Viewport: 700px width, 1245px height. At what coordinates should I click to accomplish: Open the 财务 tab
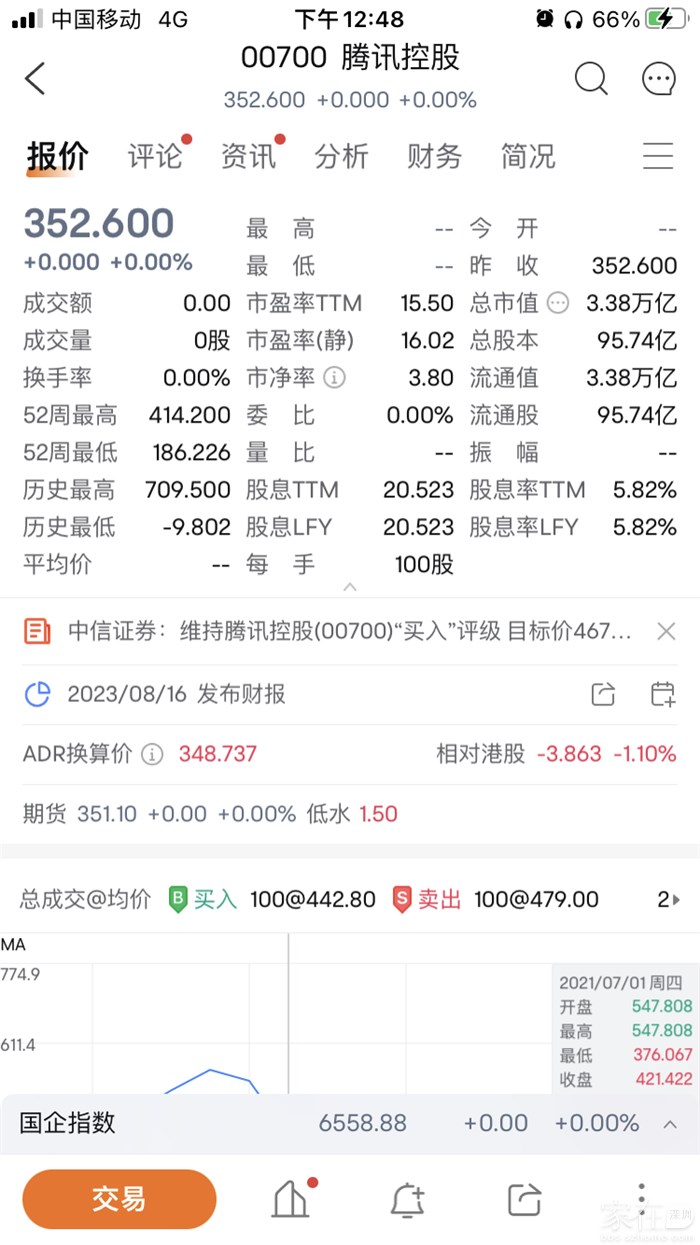pyautogui.click(x=434, y=156)
